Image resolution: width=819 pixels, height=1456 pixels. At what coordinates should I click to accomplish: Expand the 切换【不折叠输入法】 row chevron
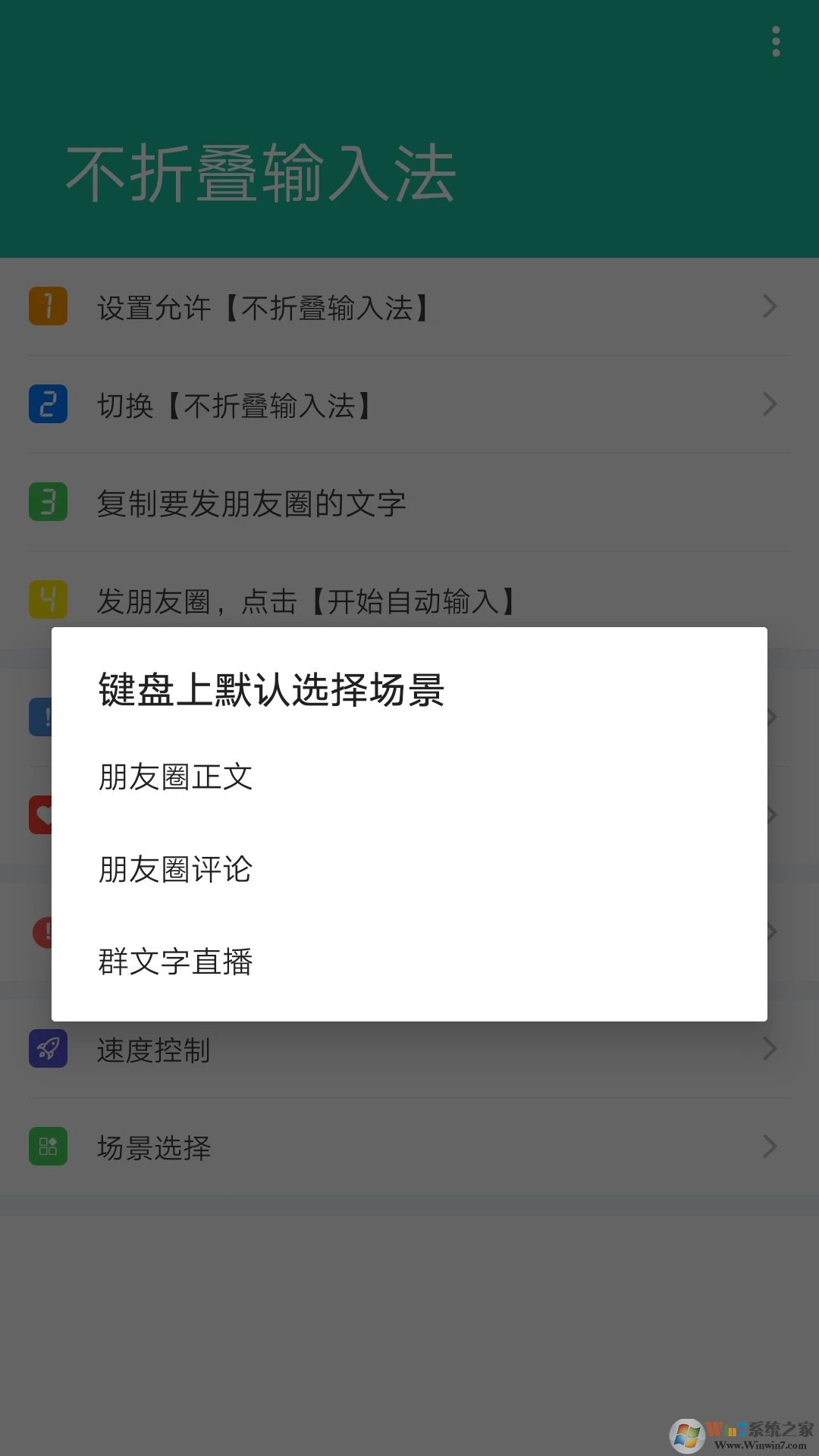[769, 404]
